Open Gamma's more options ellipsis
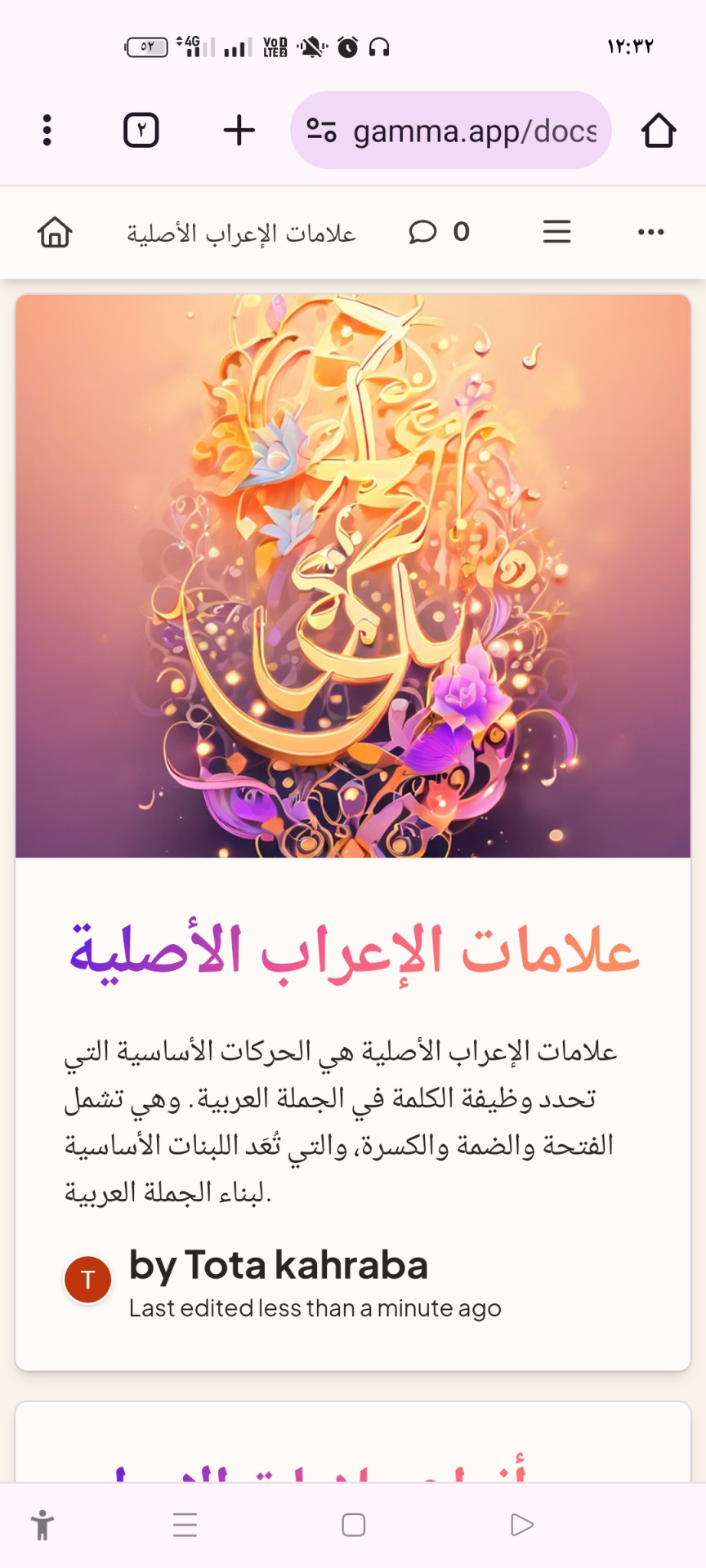Screen dimensions: 706x1568 coord(650,233)
